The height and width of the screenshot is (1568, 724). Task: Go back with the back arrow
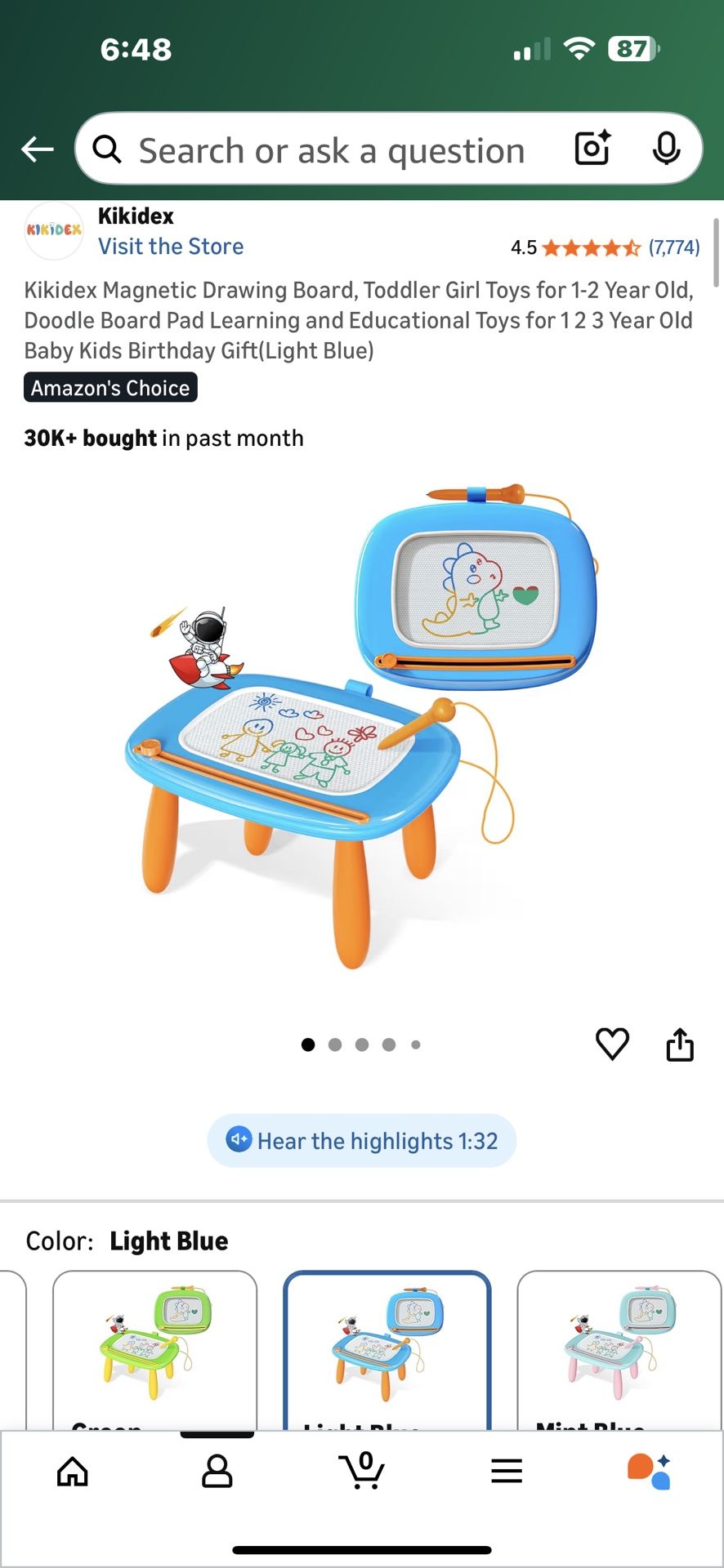36,149
